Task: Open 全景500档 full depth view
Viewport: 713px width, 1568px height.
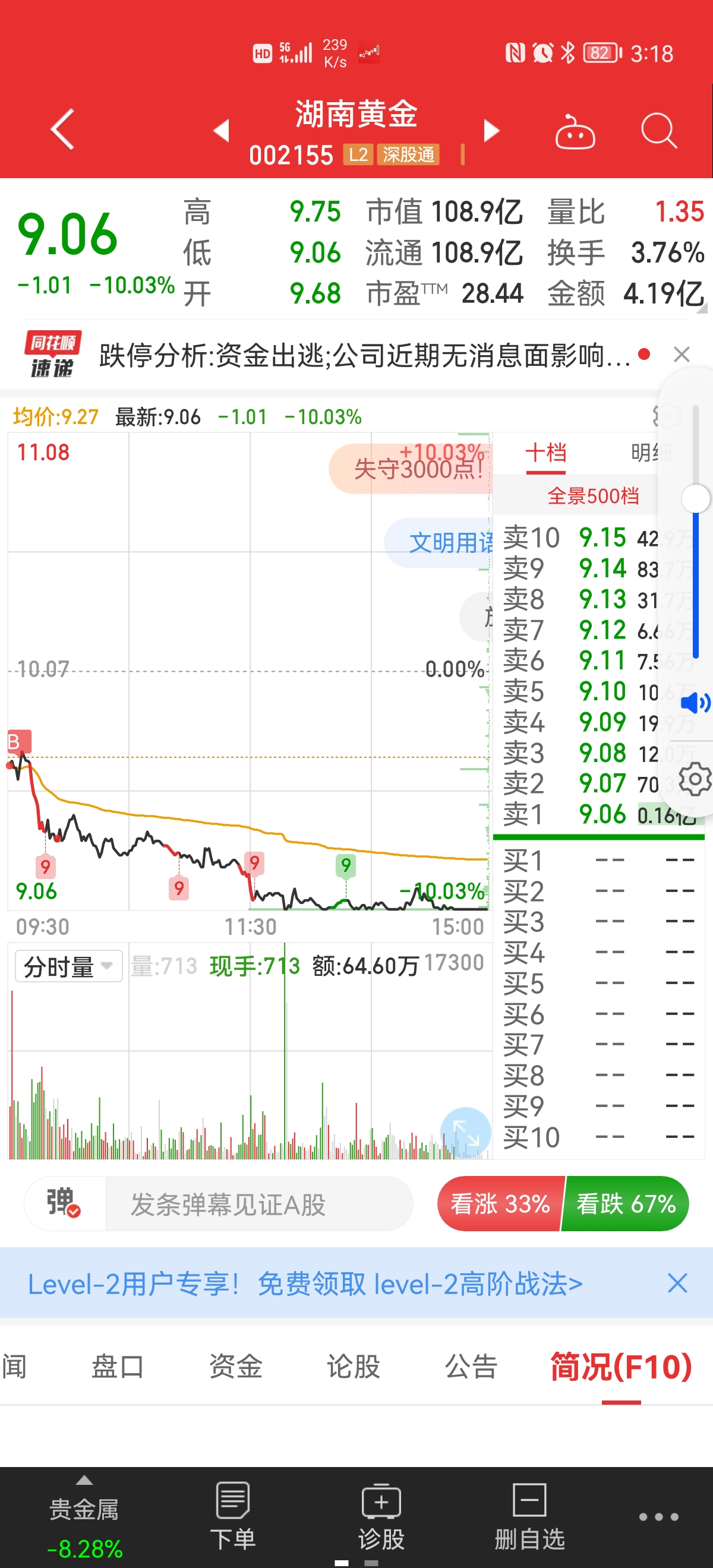Action: pos(593,495)
